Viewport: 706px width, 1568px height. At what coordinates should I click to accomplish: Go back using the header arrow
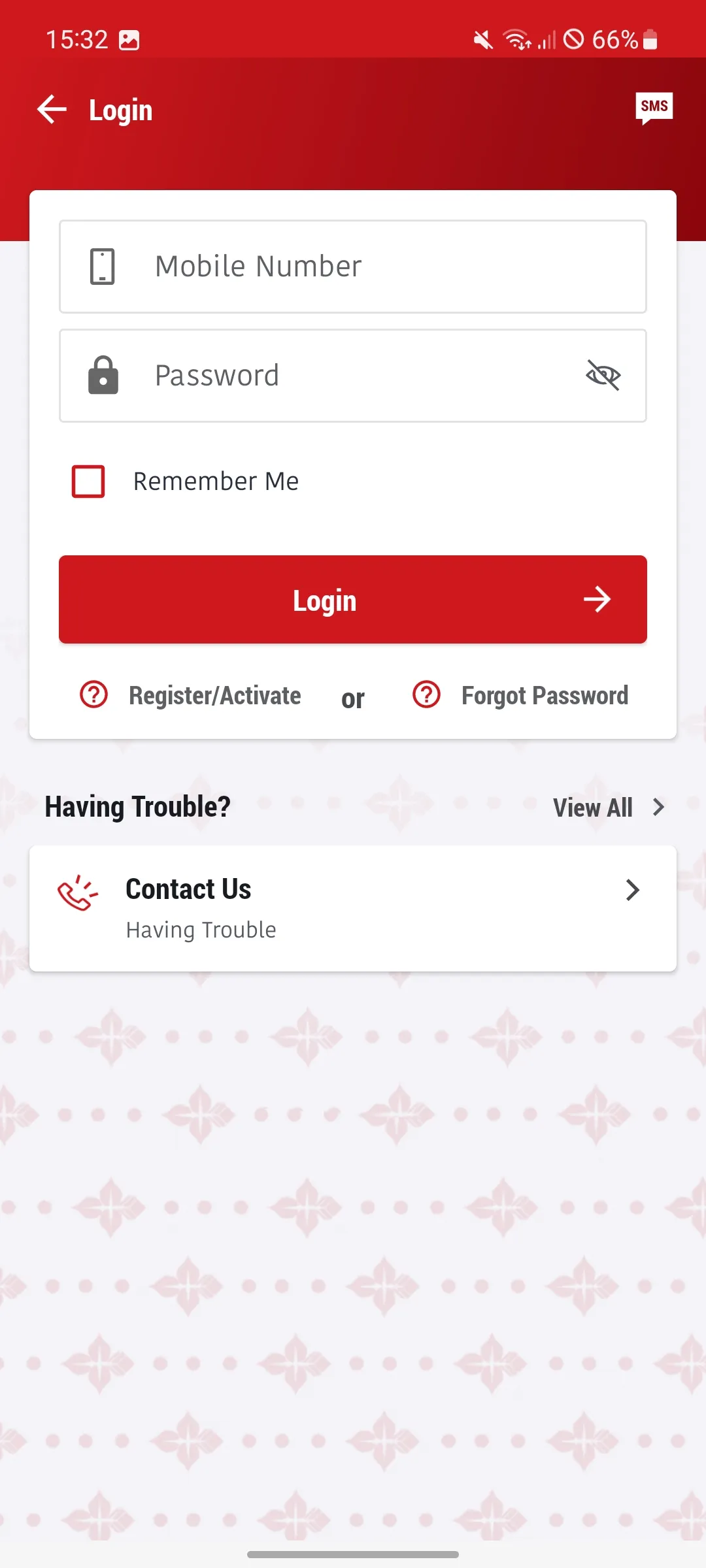[52, 109]
